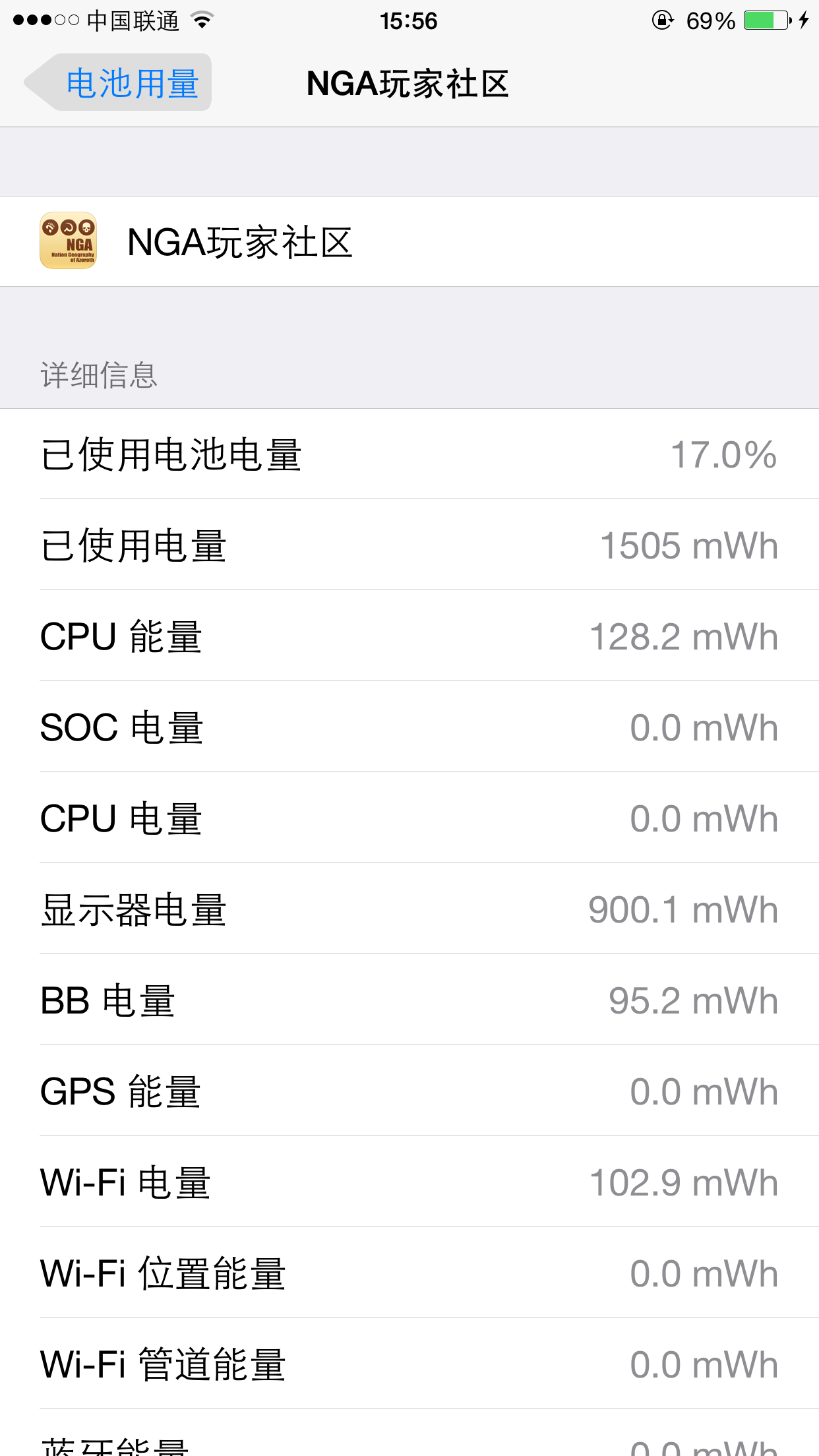Tap the battery icon showing 69%
Viewport: 819px width, 1456px height.
click(767, 20)
